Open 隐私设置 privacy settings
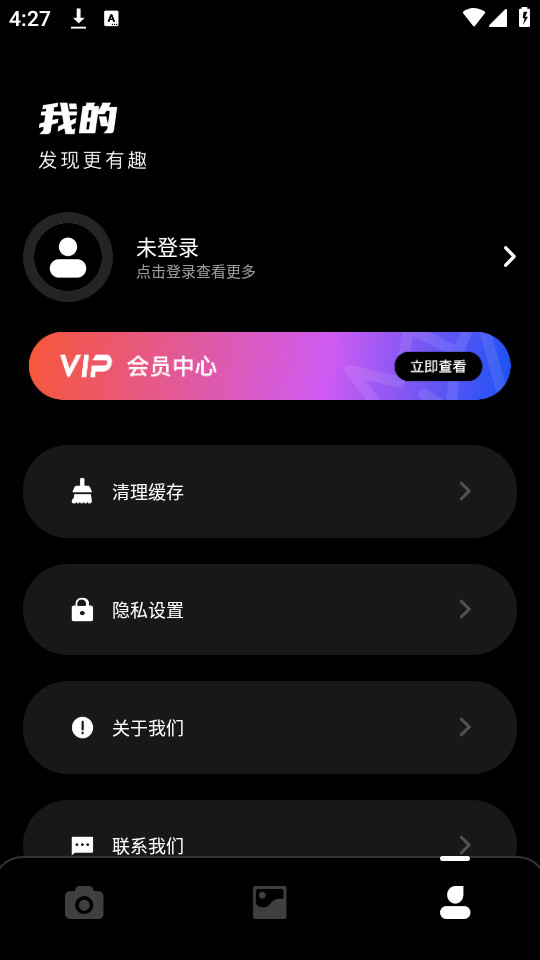 (x=270, y=610)
